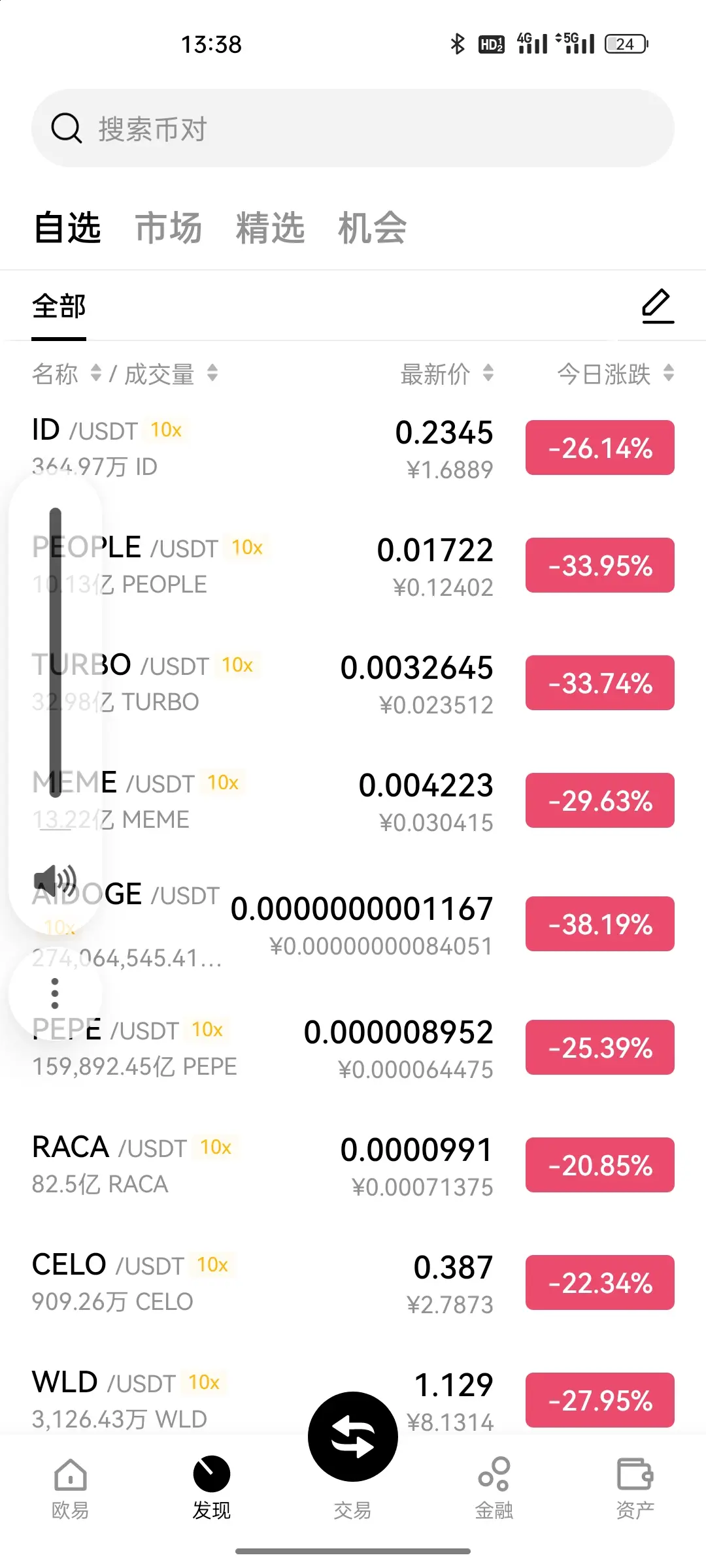Sort the list by 今日涨跌
Screen dimensions: 706x1568
[614, 374]
